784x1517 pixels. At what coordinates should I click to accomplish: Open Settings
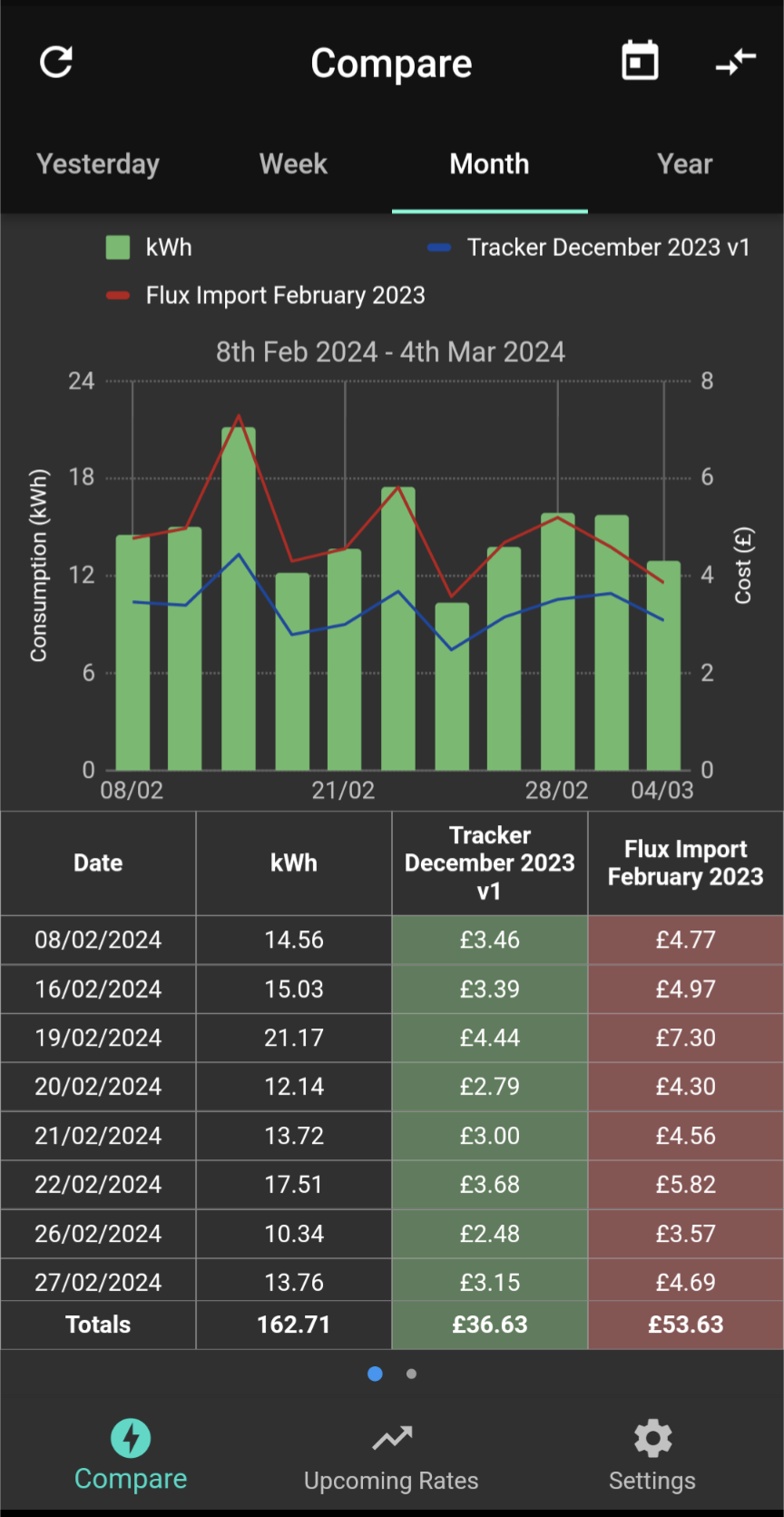point(652,1455)
